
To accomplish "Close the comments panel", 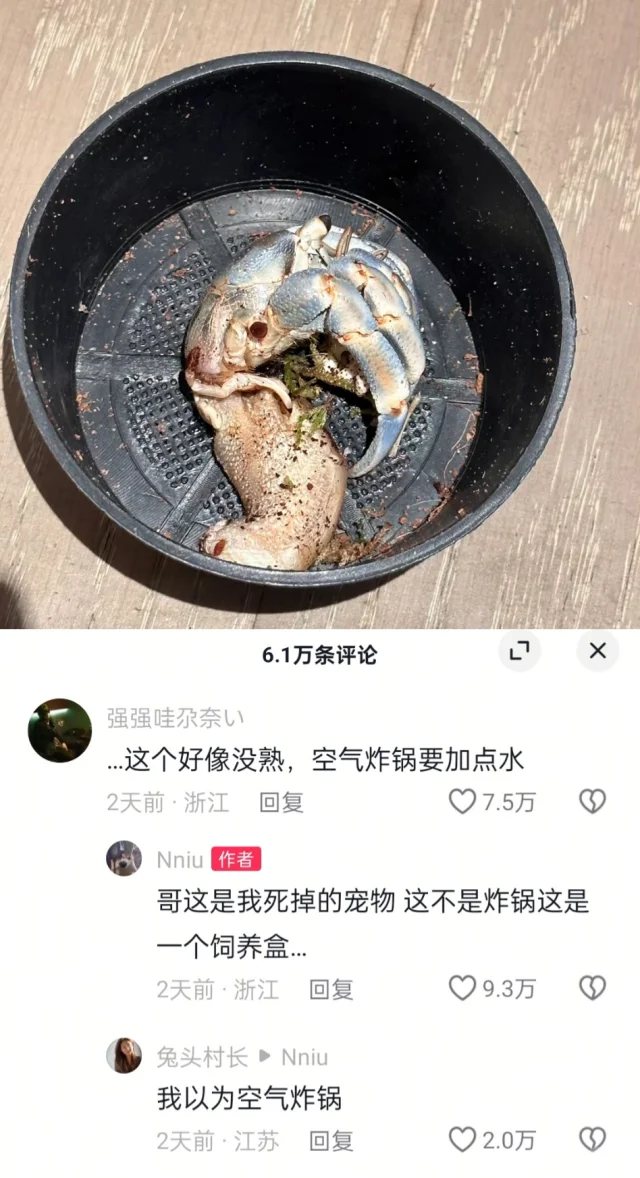I will 598,652.
